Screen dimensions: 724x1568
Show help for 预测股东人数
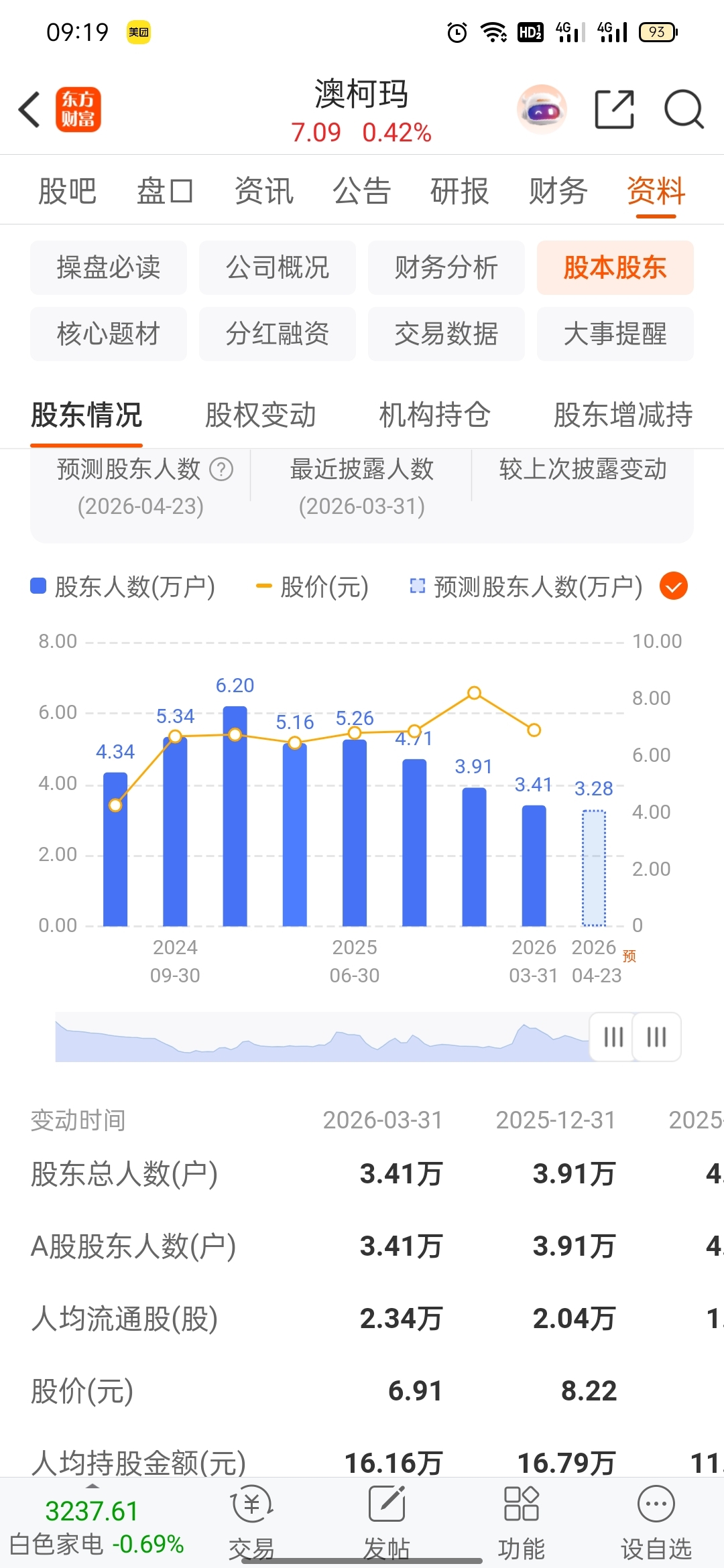[221, 469]
